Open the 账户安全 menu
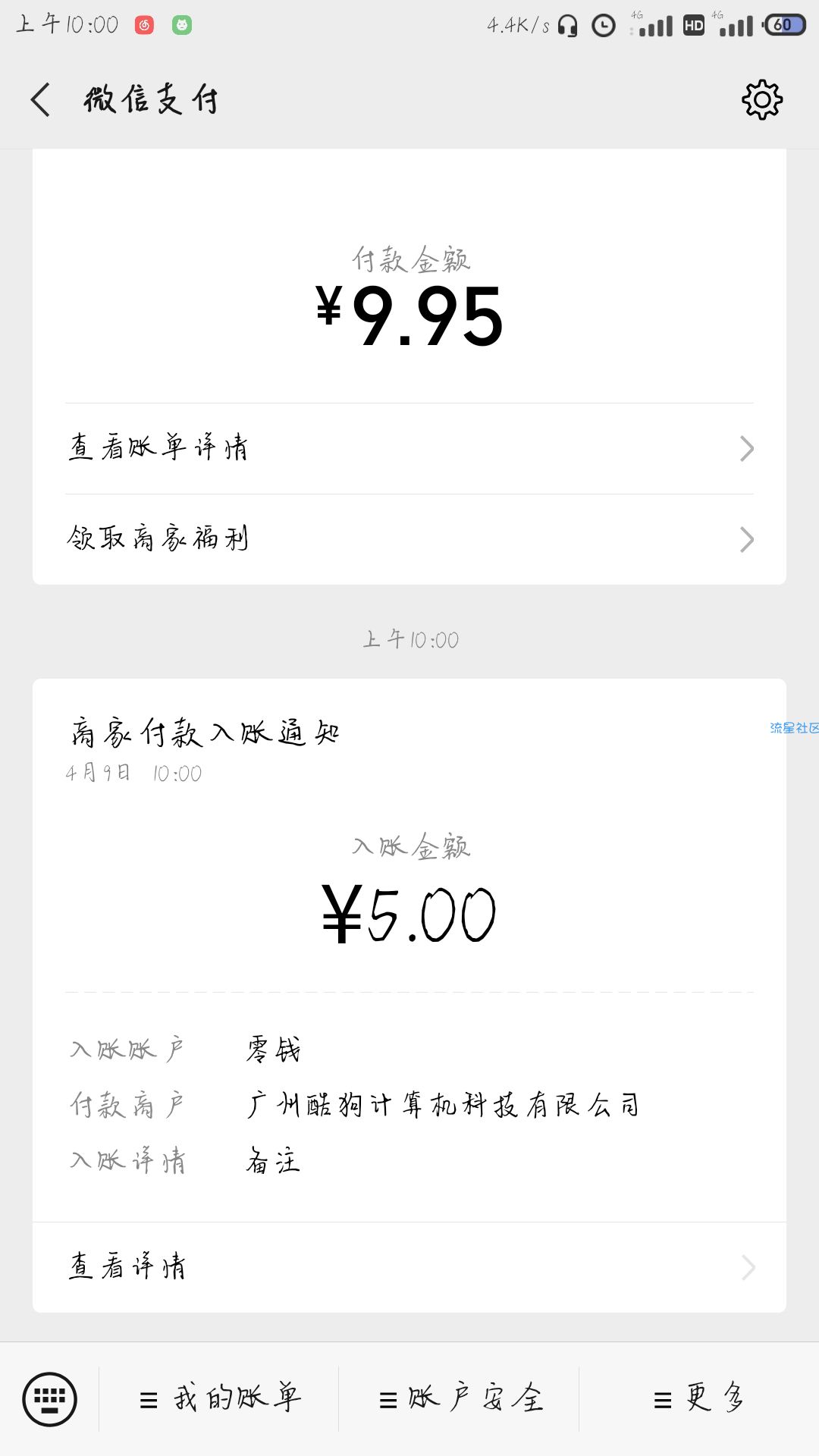This screenshot has width=819, height=1456. pos(460,1398)
